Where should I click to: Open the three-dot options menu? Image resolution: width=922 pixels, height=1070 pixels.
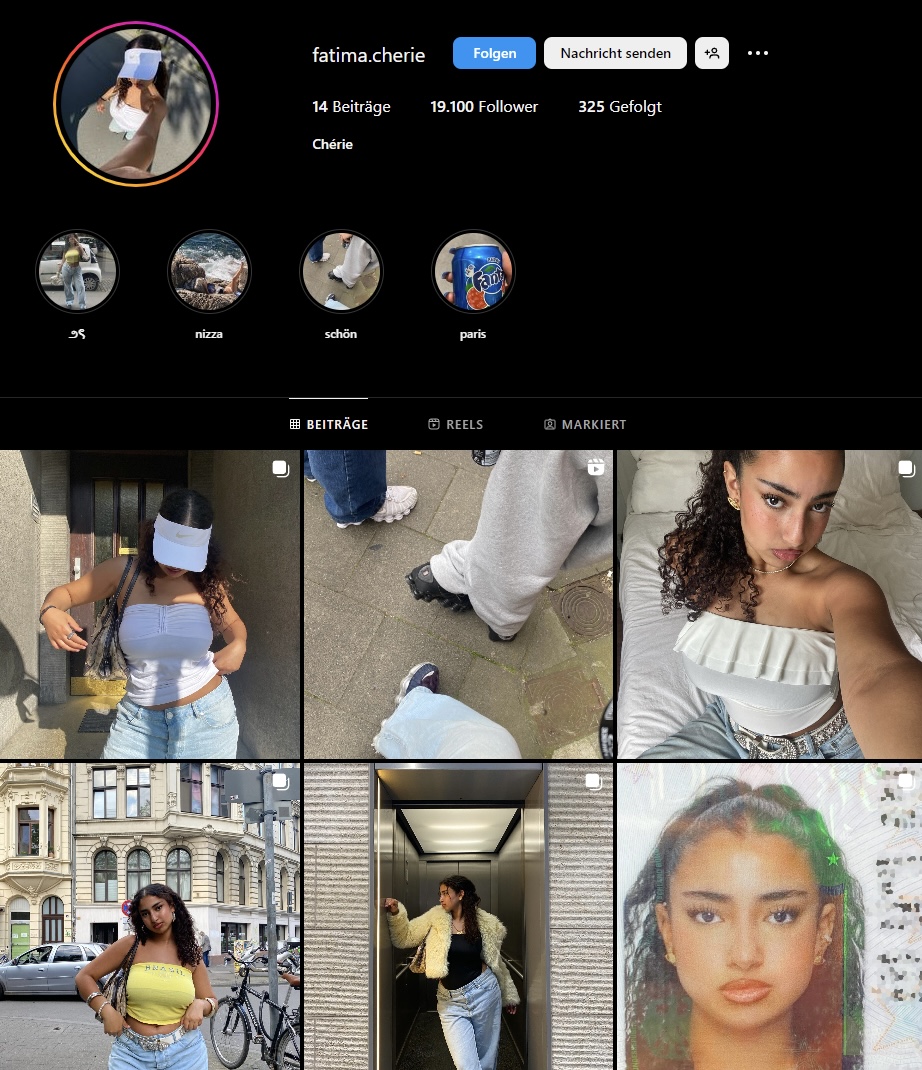coord(758,53)
